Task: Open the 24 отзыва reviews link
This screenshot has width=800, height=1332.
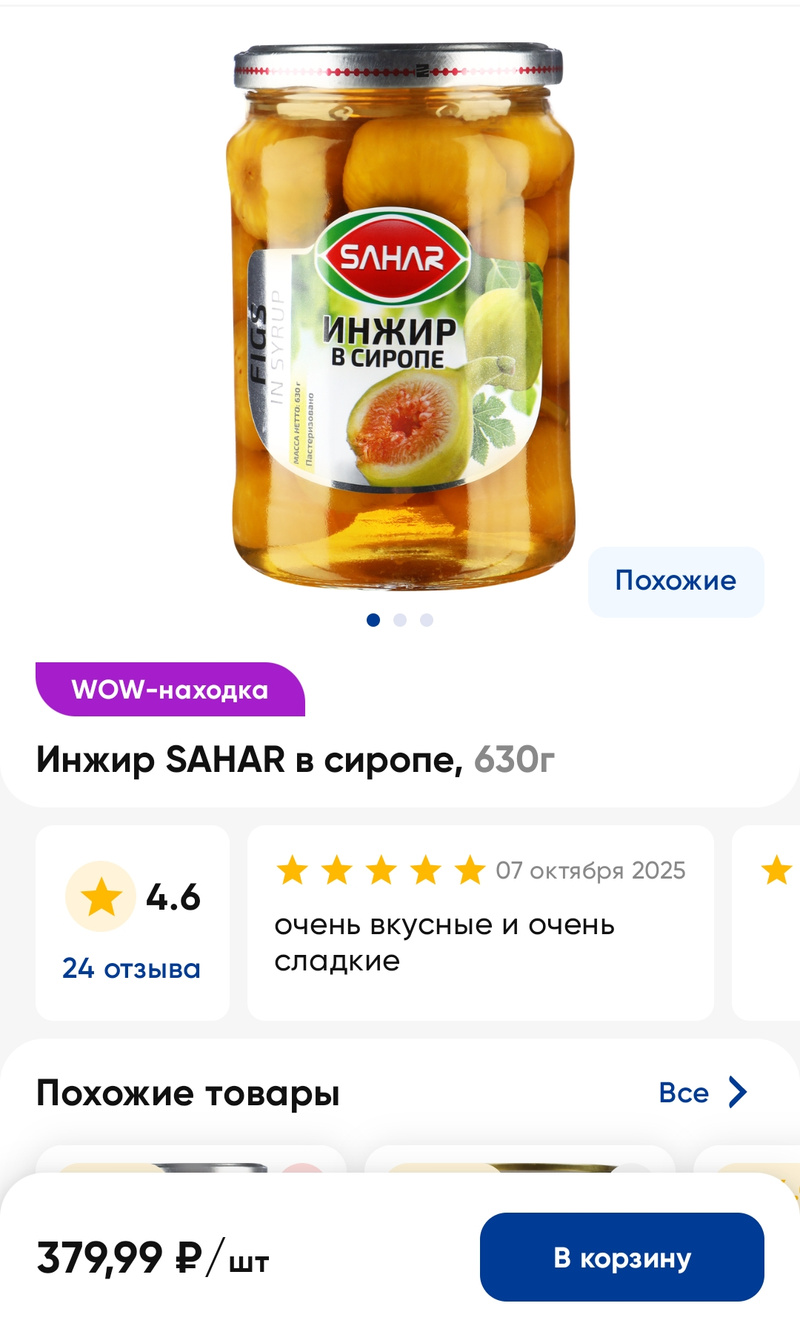Action: tap(131, 968)
